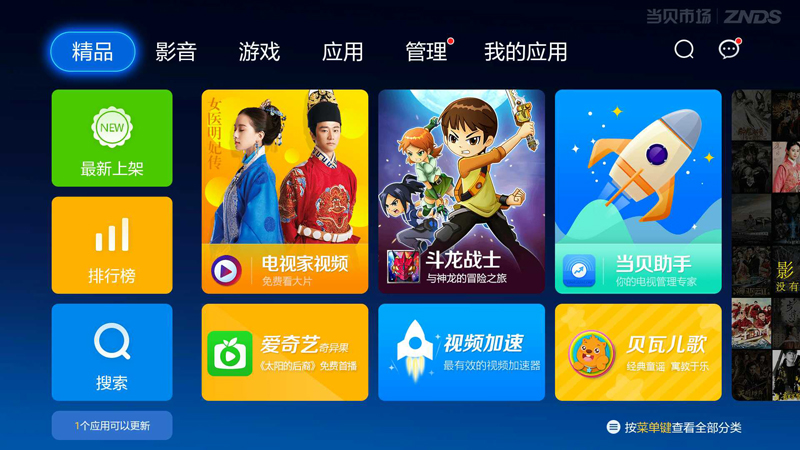Open the 视频加速 app card
This screenshot has width=800, height=450.
point(461,352)
